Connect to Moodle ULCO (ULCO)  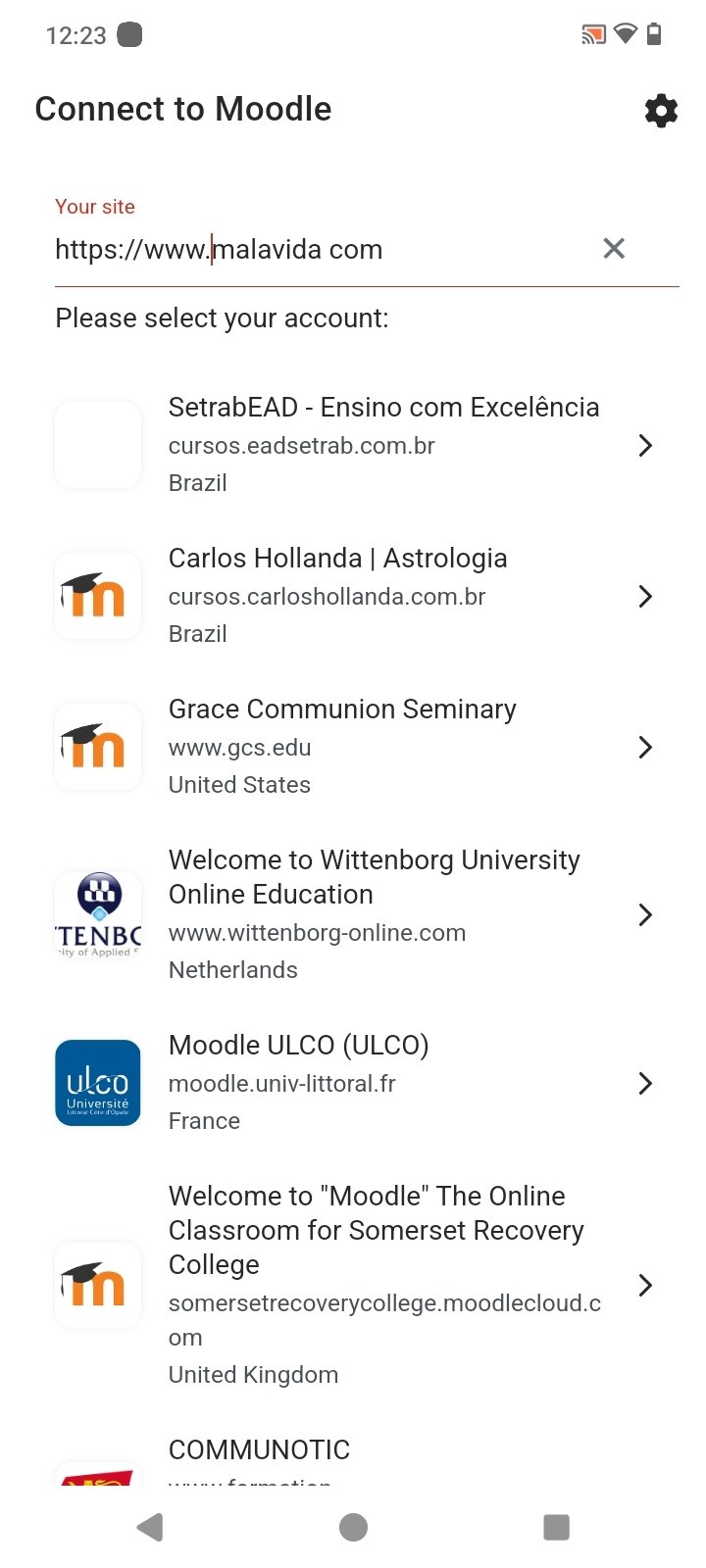(353, 1083)
